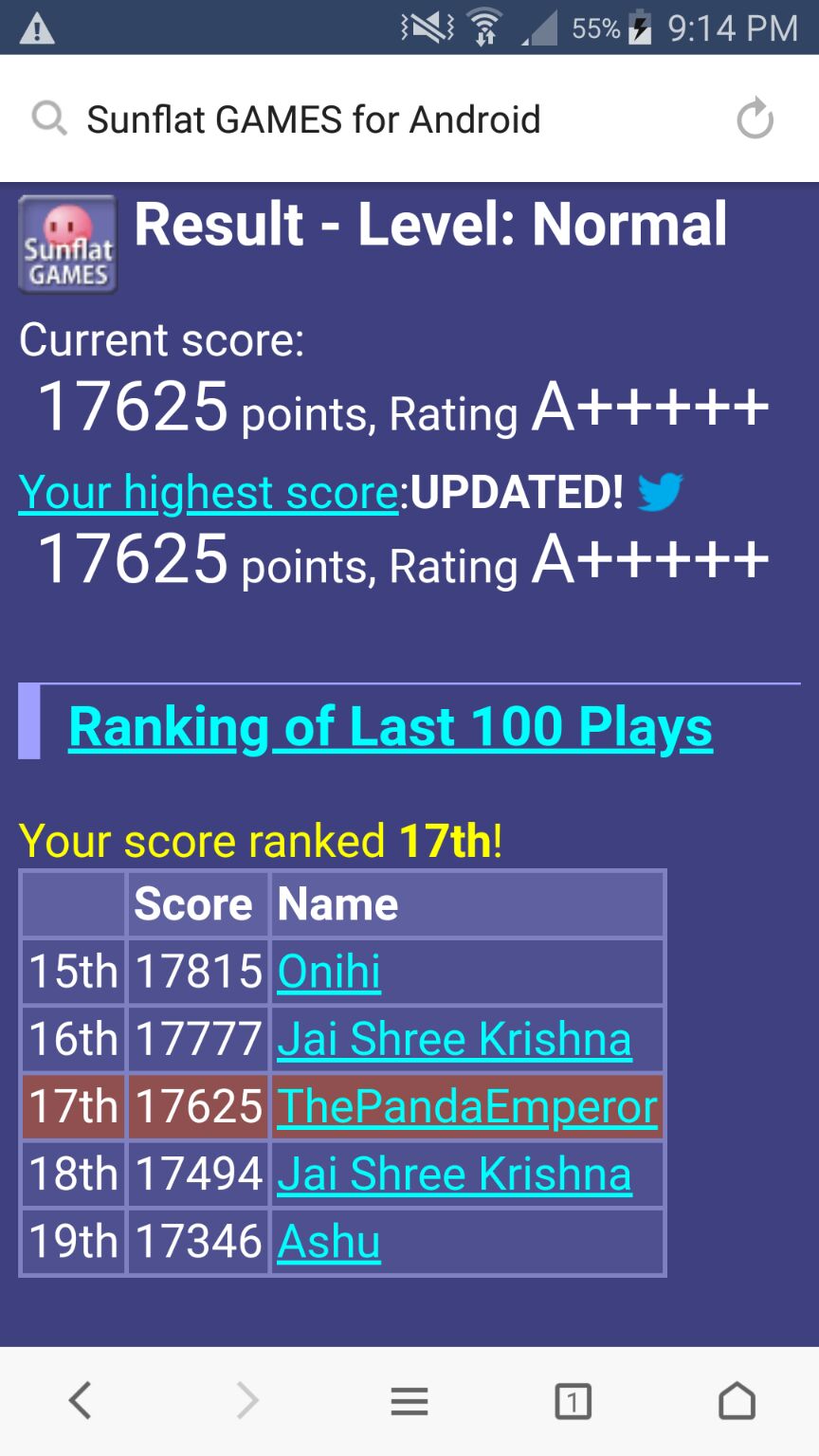Open Ranking of Last 100 Plays
Image resolution: width=819 pixels, height=1456 pixels.
pos(390,728)
